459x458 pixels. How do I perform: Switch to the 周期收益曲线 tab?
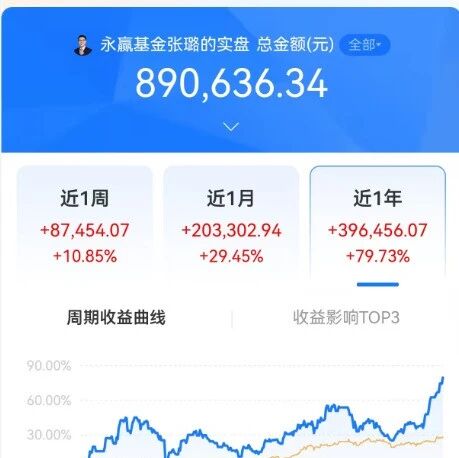(x=116, y=317)
